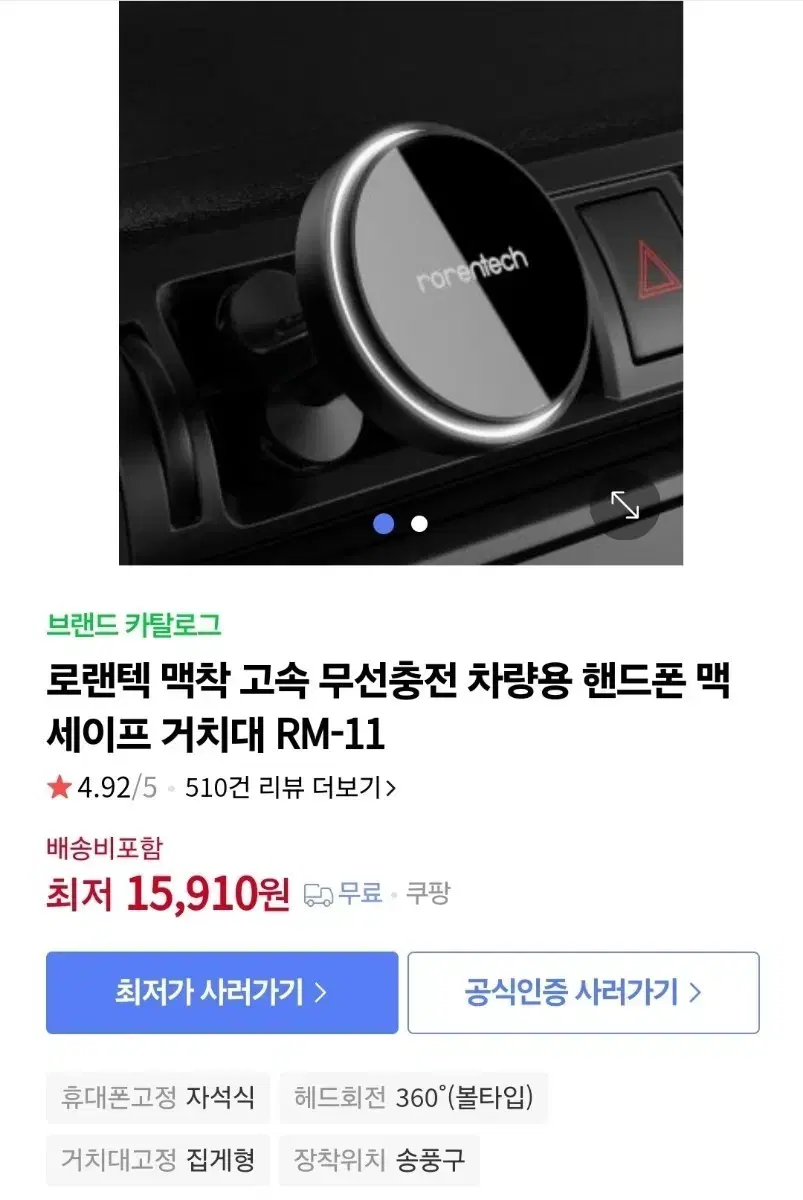Expand the 거치대고정 집게형 spec tag
Viewport: 803px width, 1200px height.
(x=157, y=1161)
